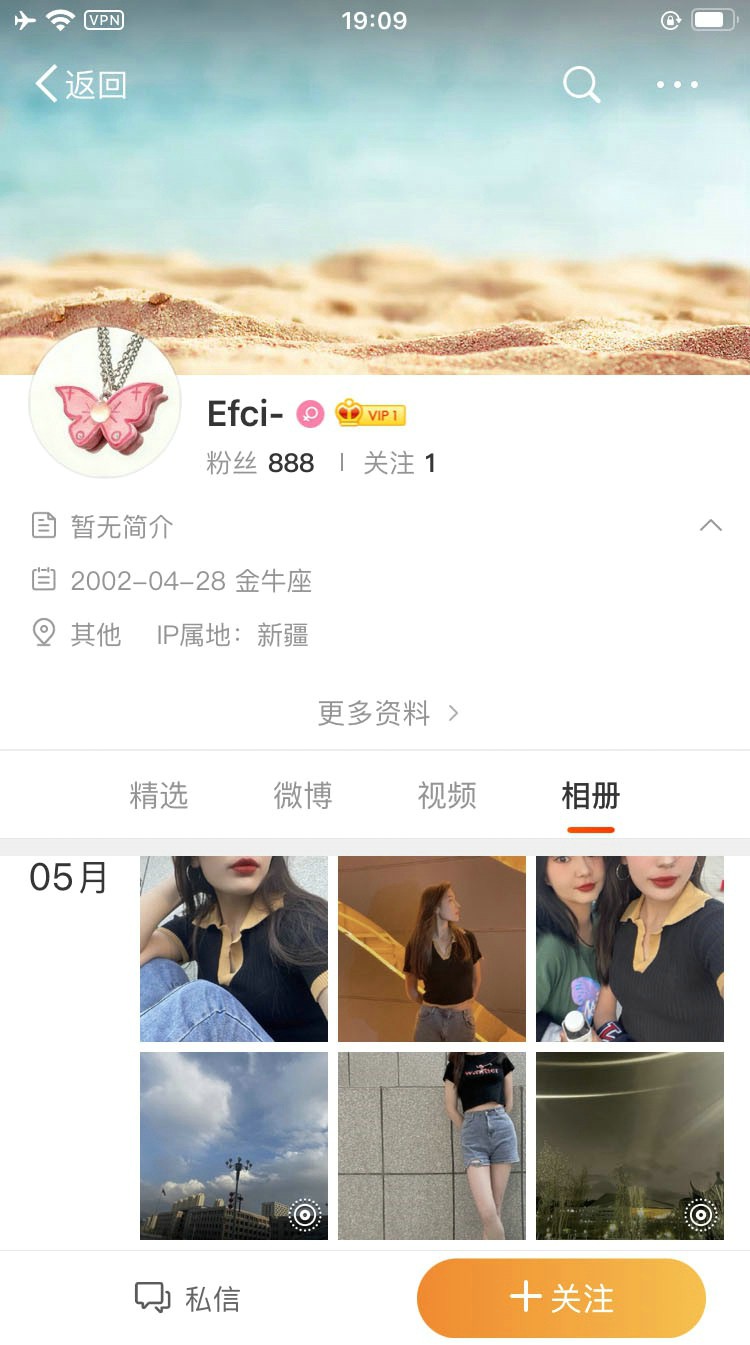Open the 粉丝 888 followers list
This screenshot has width=750, height=1345.
(x=260, y=463)
